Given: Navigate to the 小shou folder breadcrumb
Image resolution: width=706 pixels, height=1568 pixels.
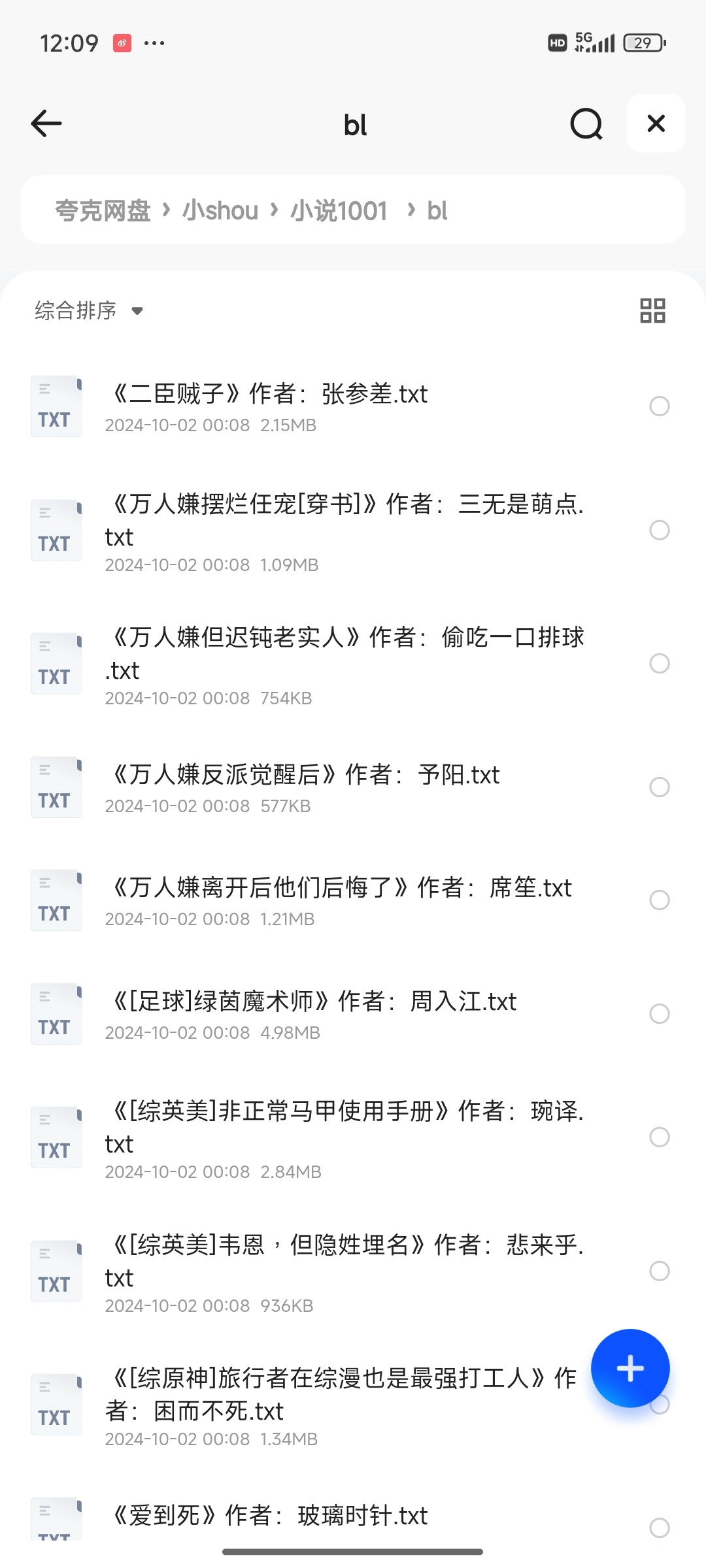Looking at the screenshot, I should click(220, 210).
